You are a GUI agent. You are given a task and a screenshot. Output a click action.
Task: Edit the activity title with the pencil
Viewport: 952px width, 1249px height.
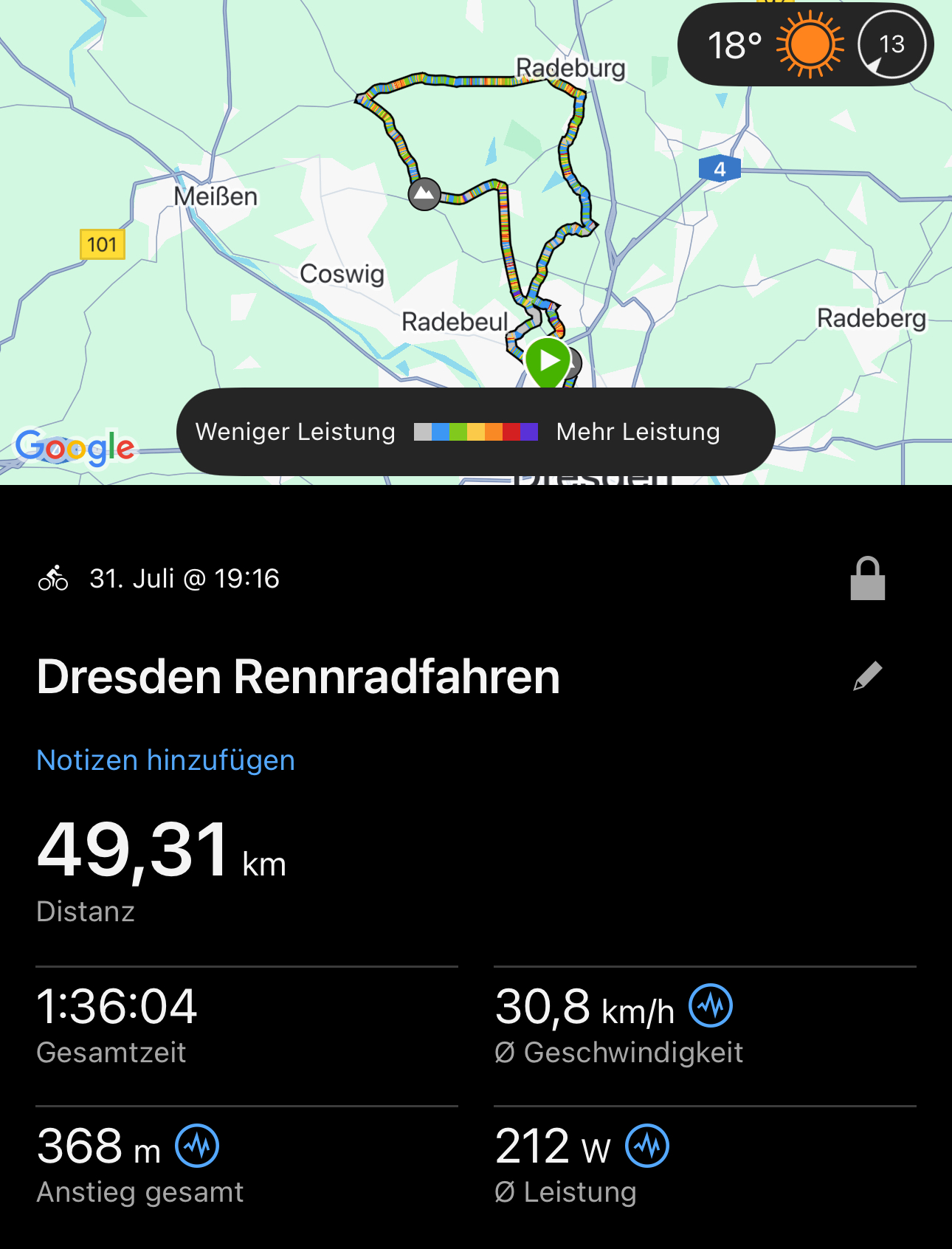pyautogui.click(x=867, y=675)
